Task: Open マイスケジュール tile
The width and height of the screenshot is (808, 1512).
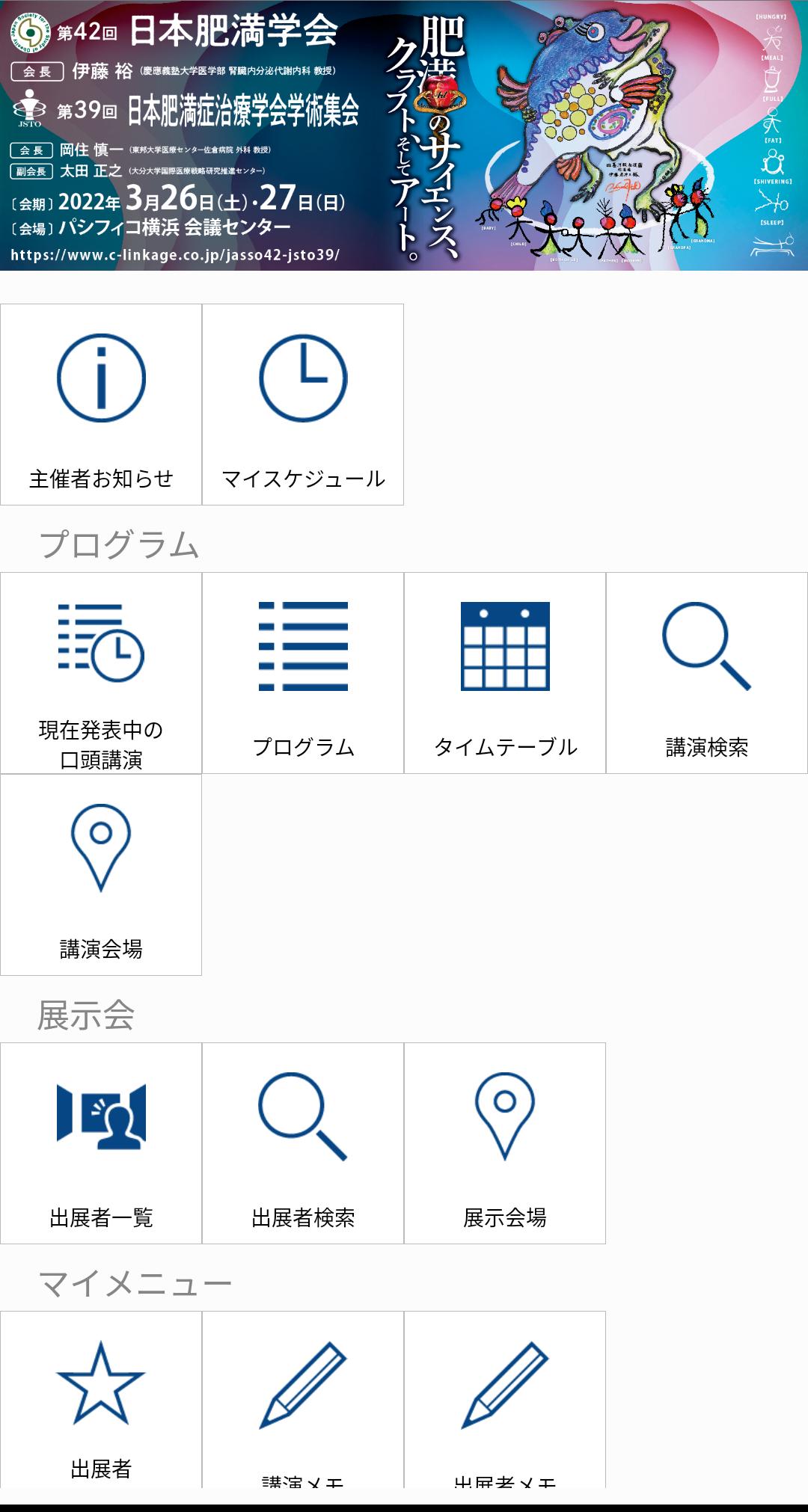Action: [x=303, y=405]
